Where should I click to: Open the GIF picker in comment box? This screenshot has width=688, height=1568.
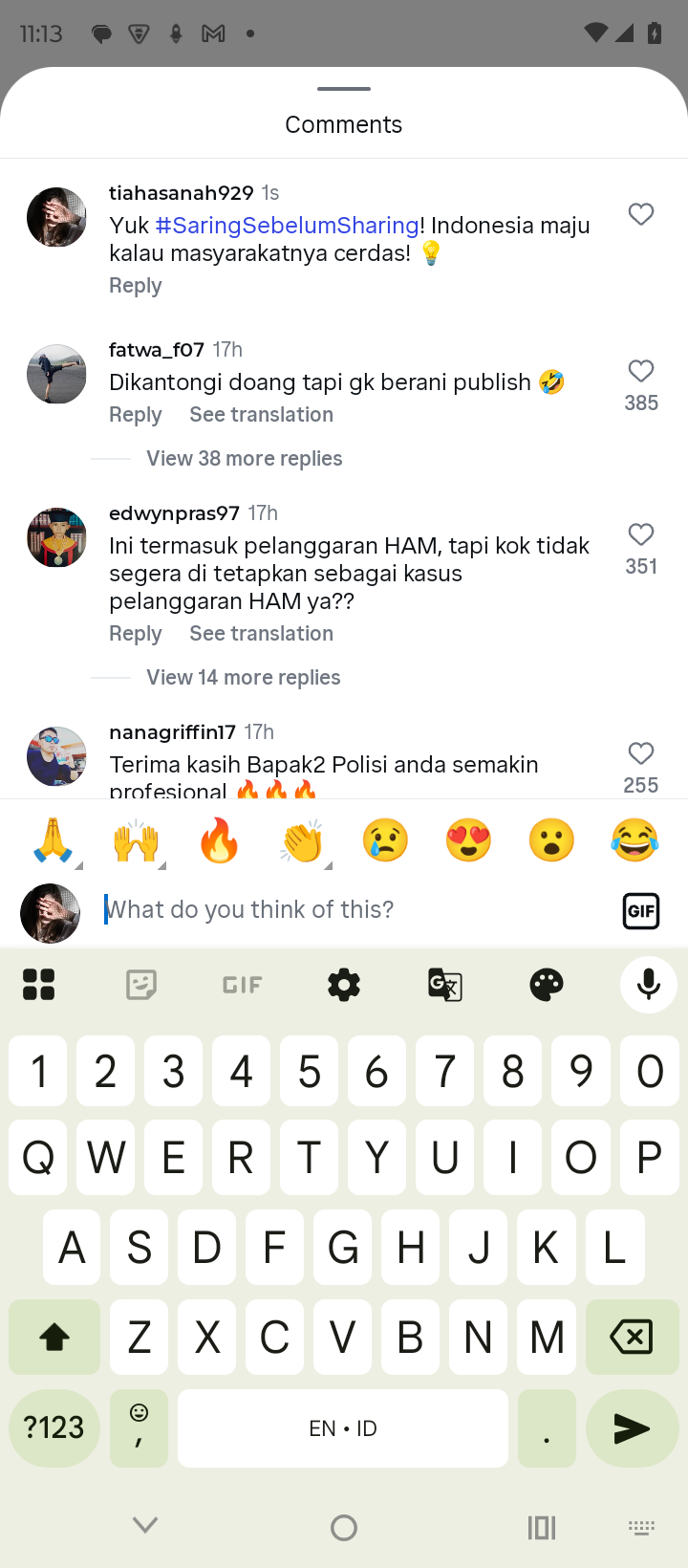(640, 911)
